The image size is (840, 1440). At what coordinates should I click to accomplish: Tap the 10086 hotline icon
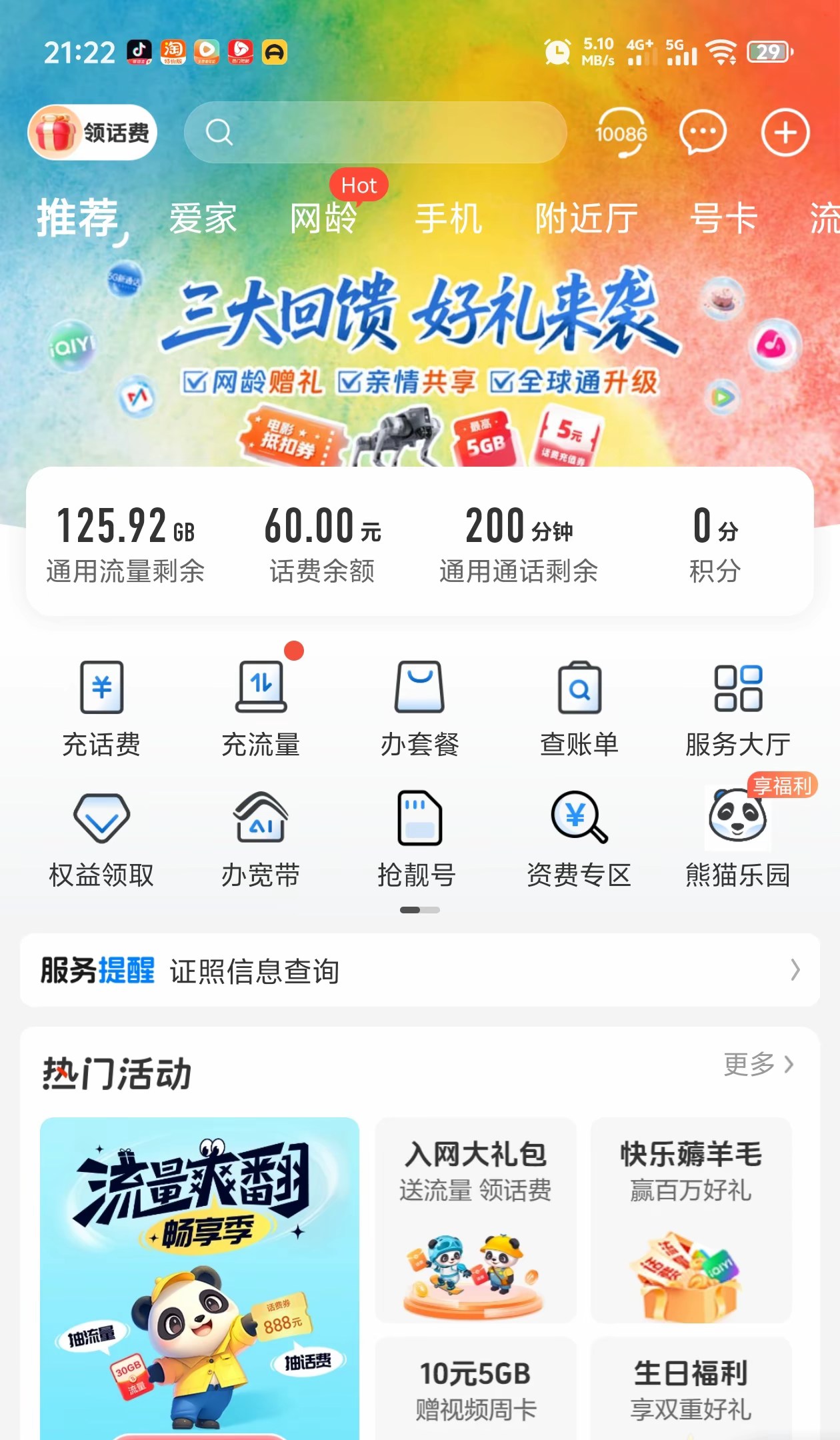[x=622, y=132]
